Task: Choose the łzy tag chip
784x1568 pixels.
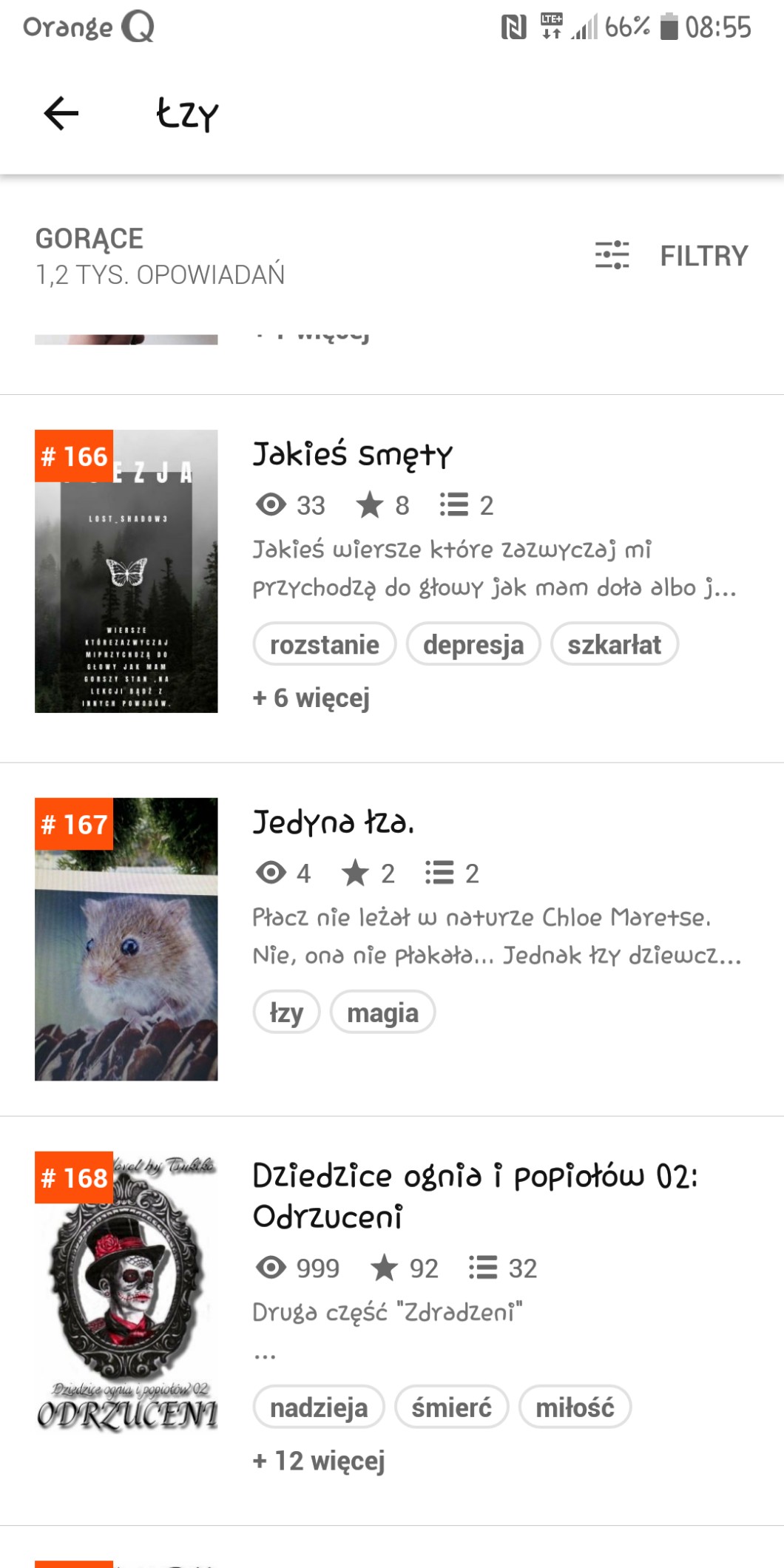Action: [x=286, y=1013]
